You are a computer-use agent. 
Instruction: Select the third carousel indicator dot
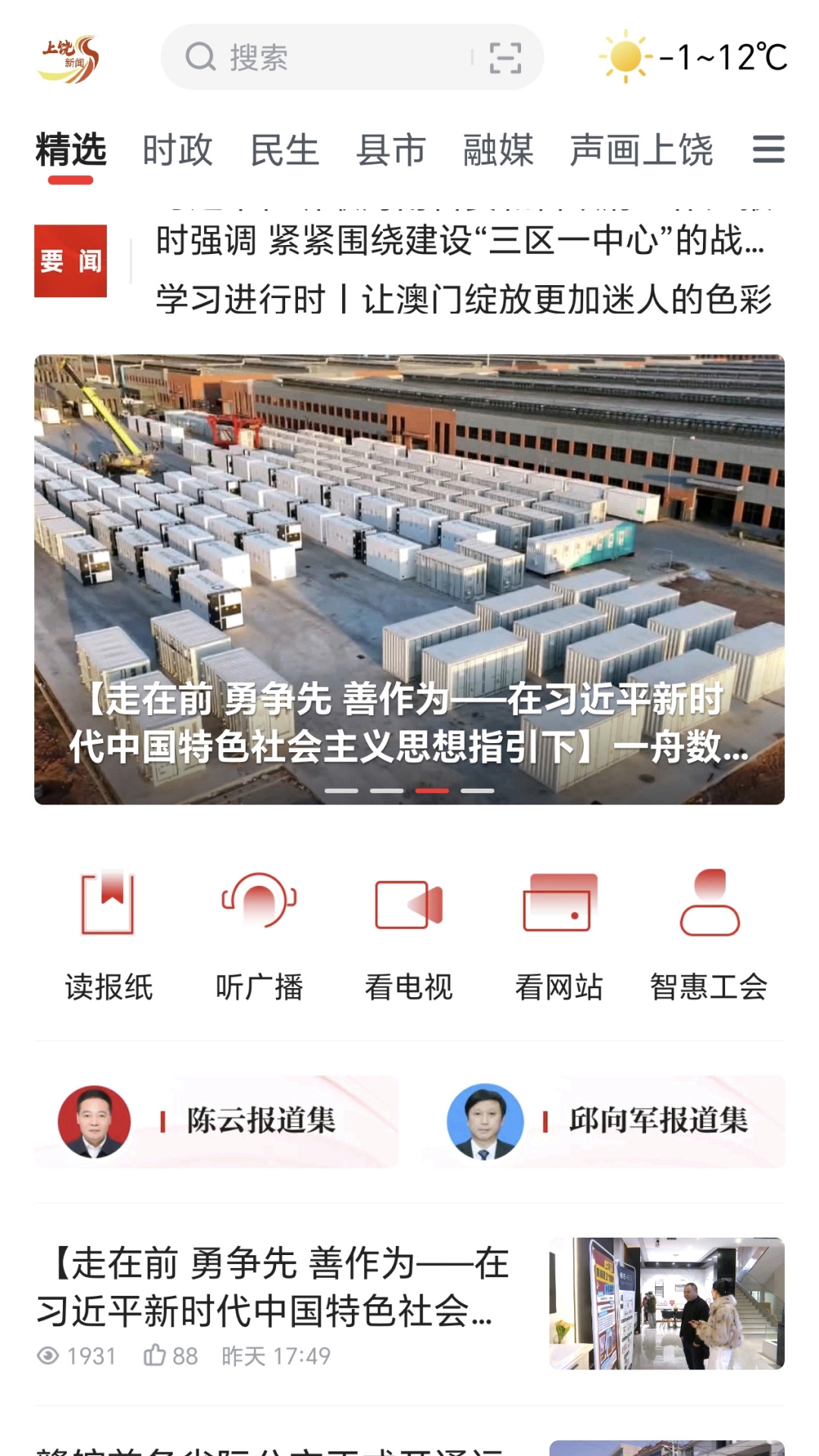431,791
